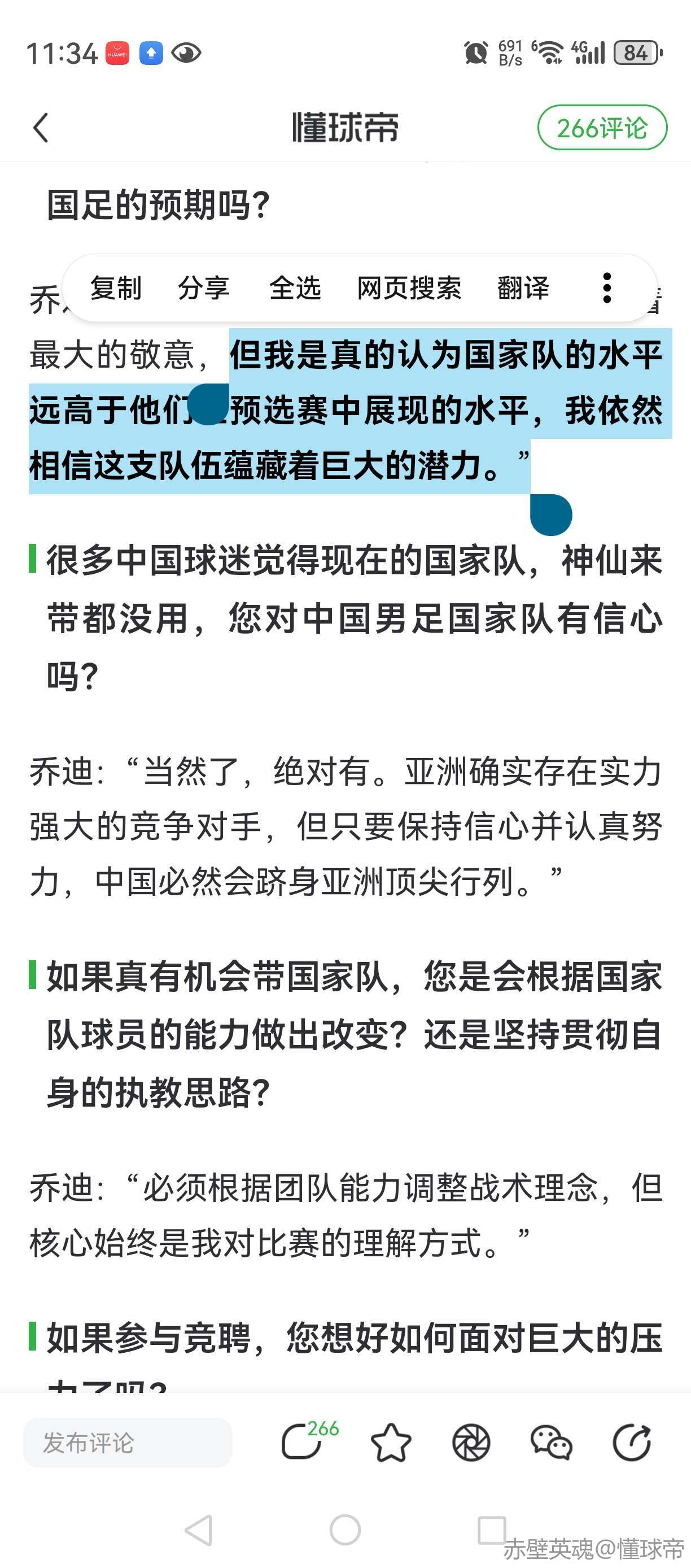Tap the system home button
This screenshot has height=1568, width=691.
tap(345, 1530)
